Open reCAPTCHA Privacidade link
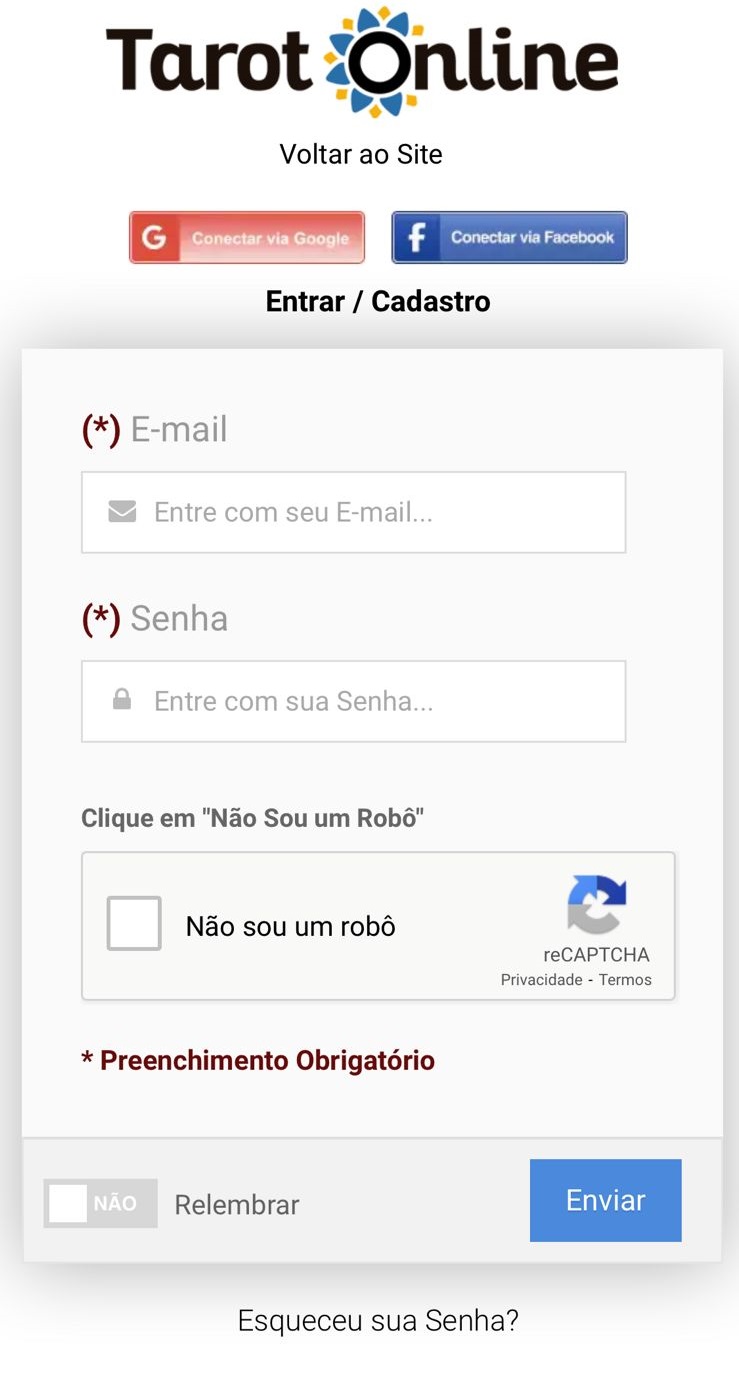The width and height of the screenshot is (739, 1383). pyautogui.click(x=541, y=980)
